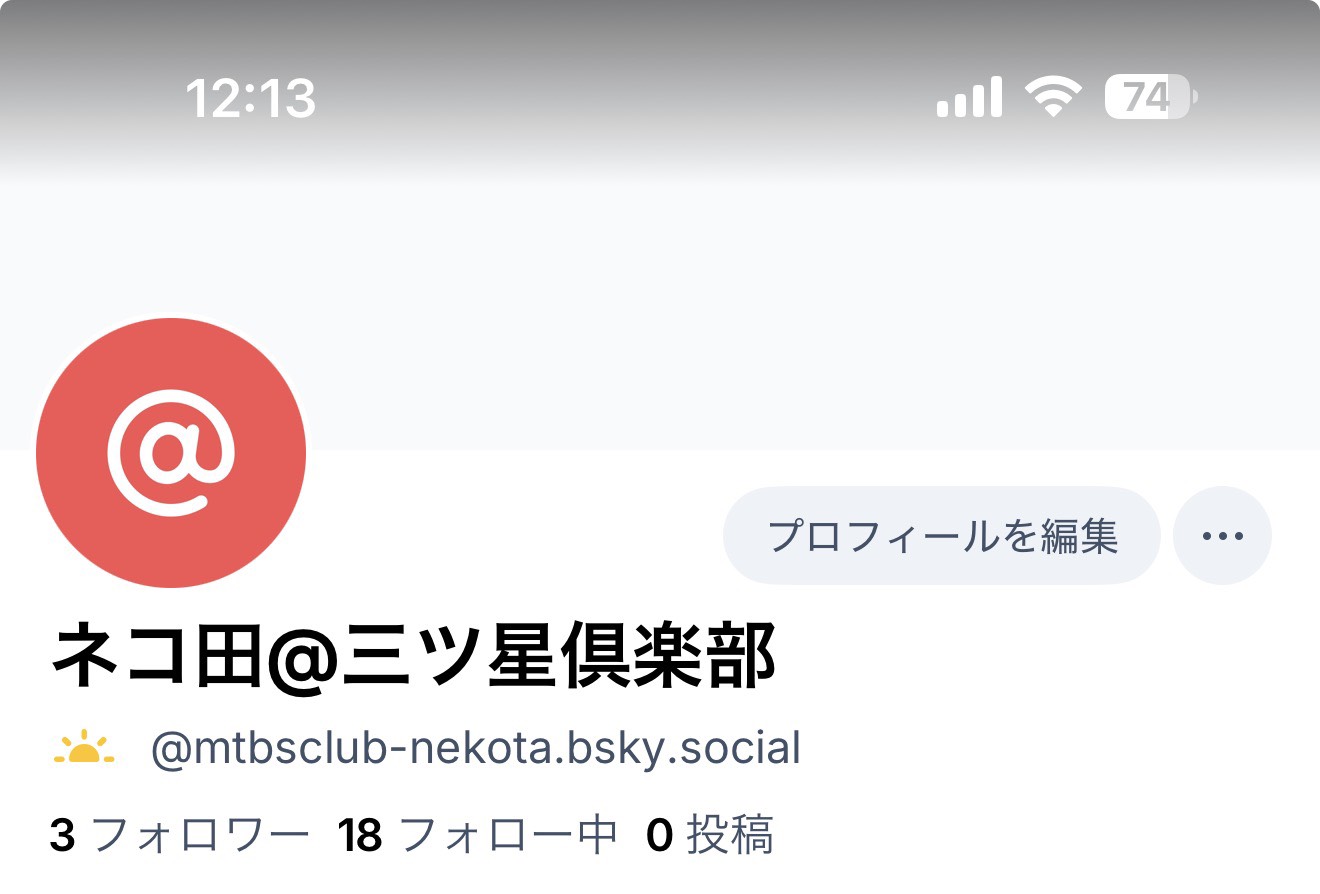Show the 18 フォロー中 following list

[x=477, y=836]
